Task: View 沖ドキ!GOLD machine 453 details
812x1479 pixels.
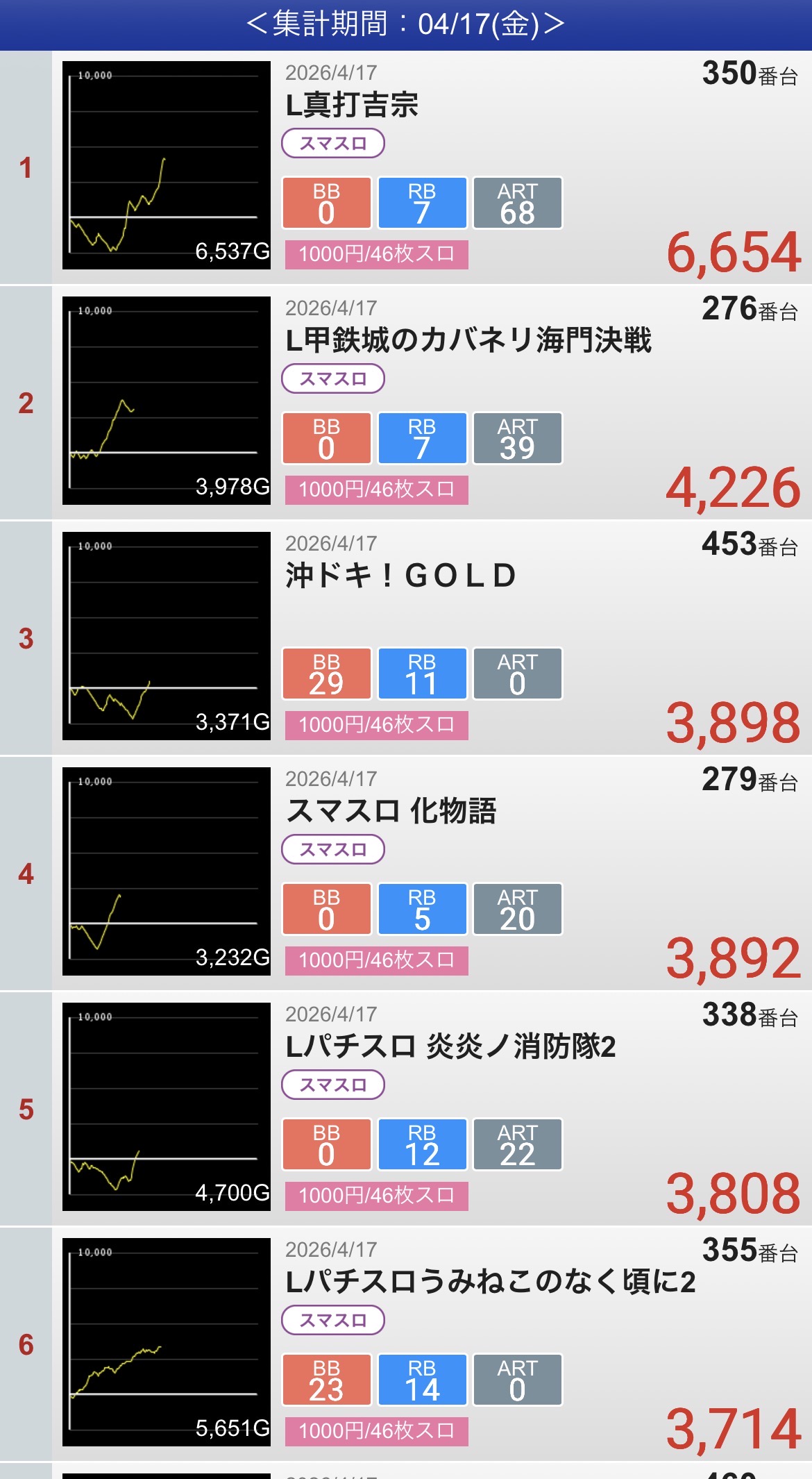Action: (430, 637)
